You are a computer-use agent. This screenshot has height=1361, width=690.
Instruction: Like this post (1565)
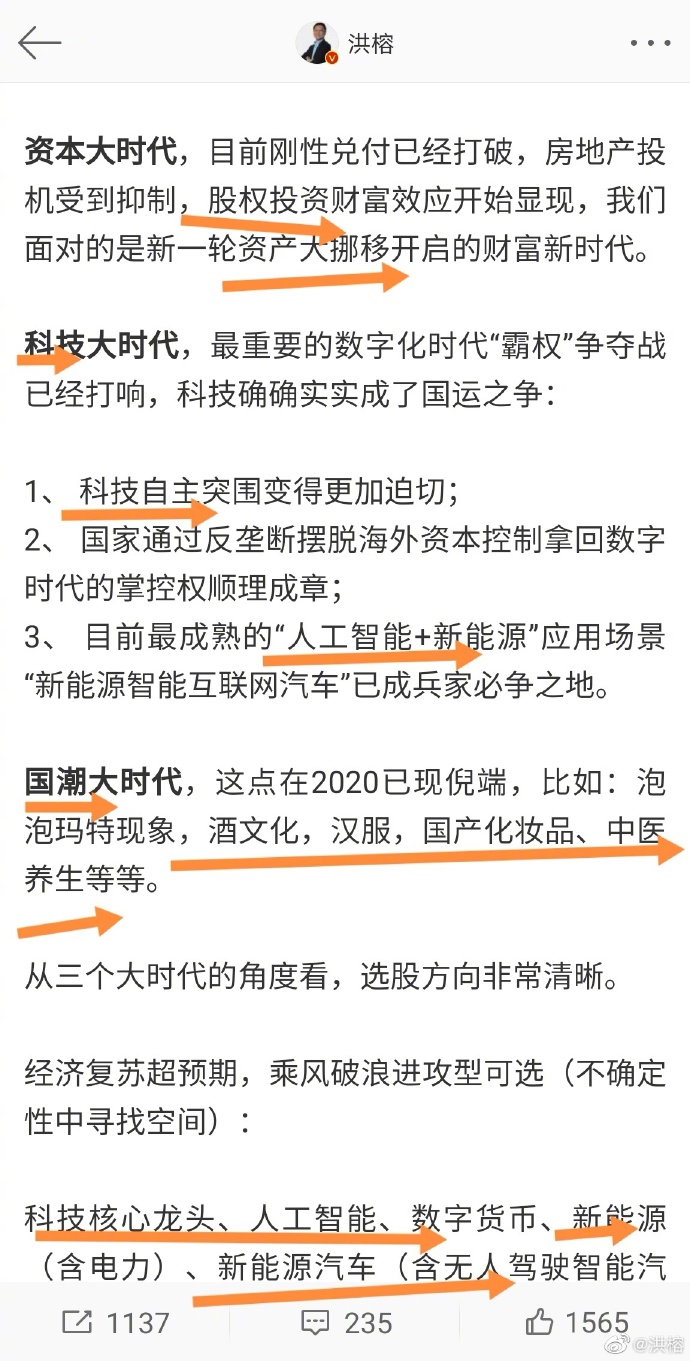coord(577,1322)
